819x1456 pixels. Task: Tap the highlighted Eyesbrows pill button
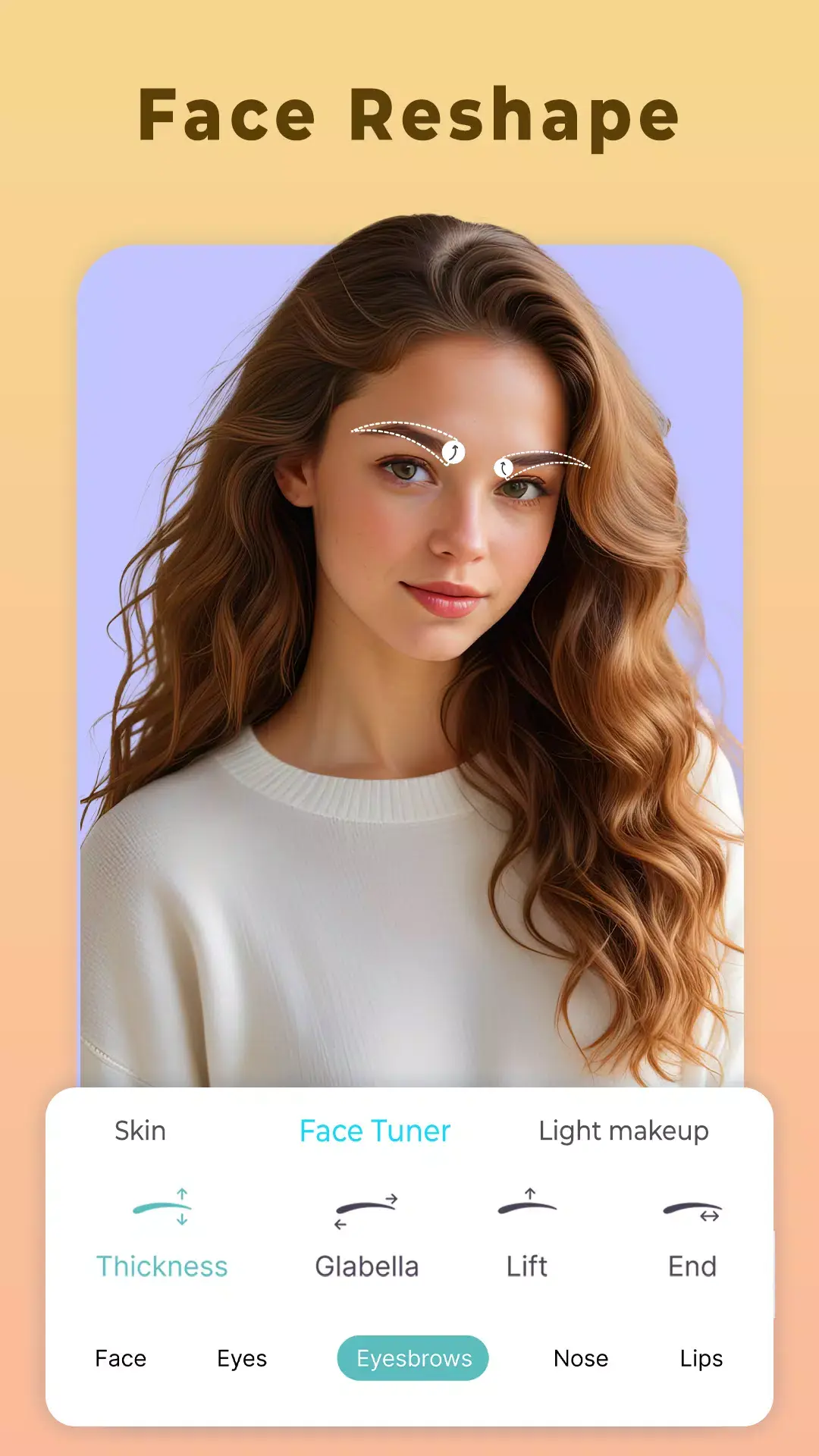412,1358
